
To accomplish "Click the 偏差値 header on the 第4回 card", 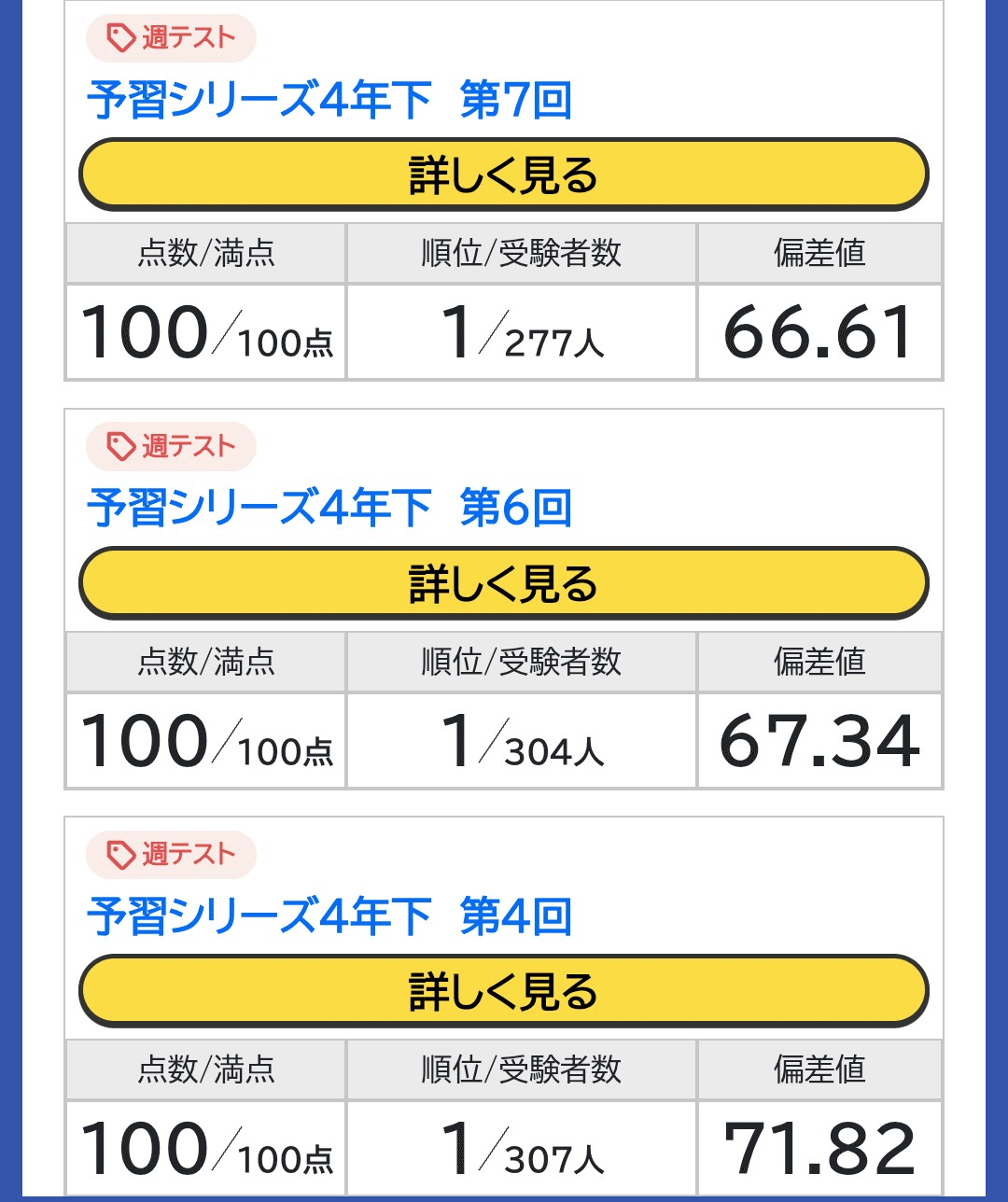I will coord(819,1069).
